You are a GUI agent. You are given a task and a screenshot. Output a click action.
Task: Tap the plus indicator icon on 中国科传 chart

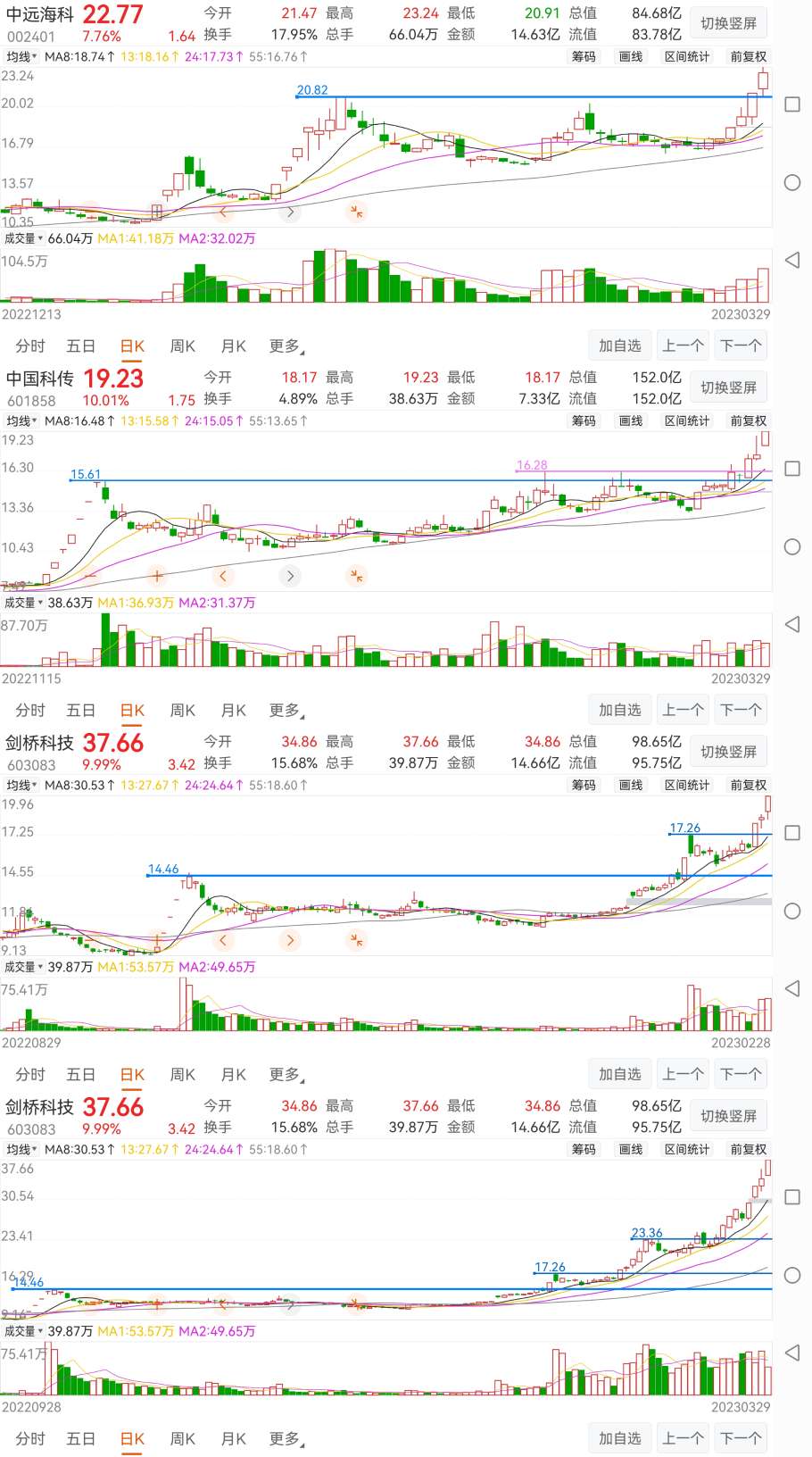click(157, 576)
